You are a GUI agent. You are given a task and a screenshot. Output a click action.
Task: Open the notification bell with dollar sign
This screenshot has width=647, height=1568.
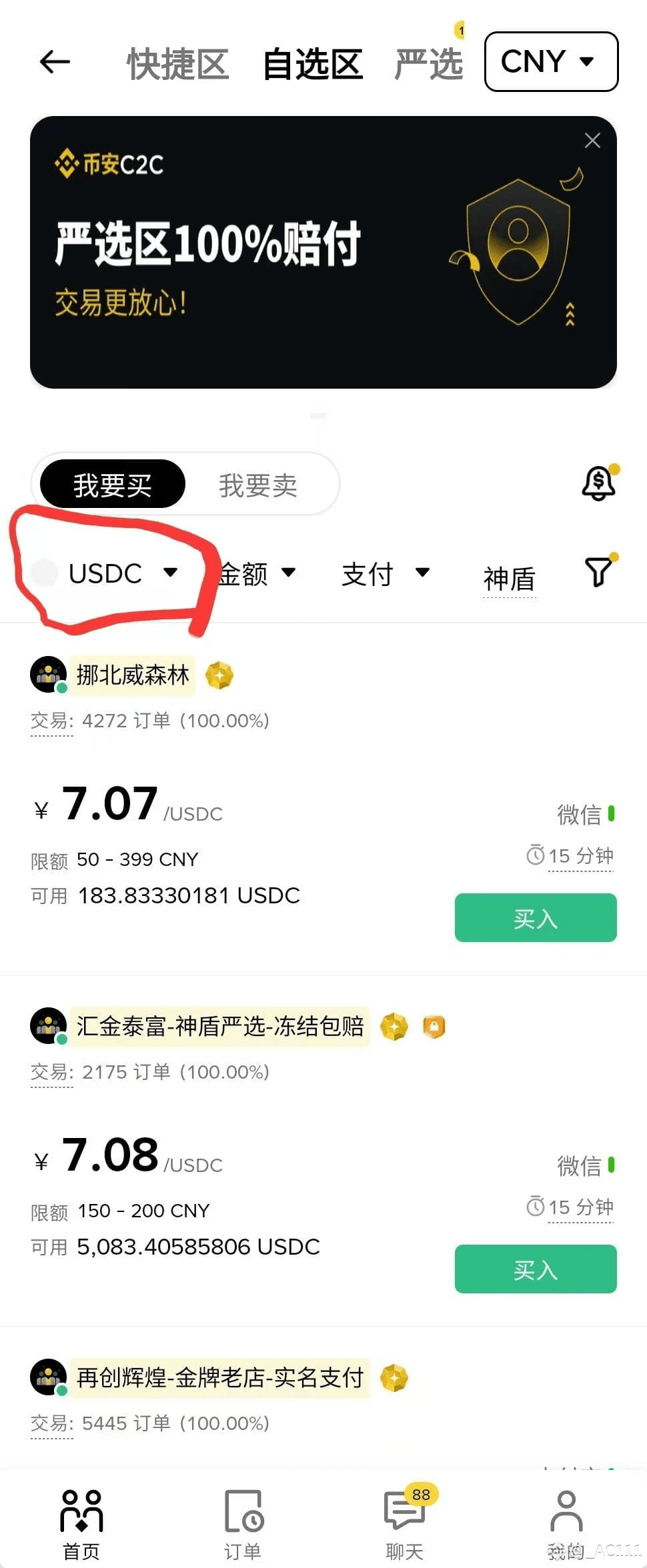click(x=598, y=483)
